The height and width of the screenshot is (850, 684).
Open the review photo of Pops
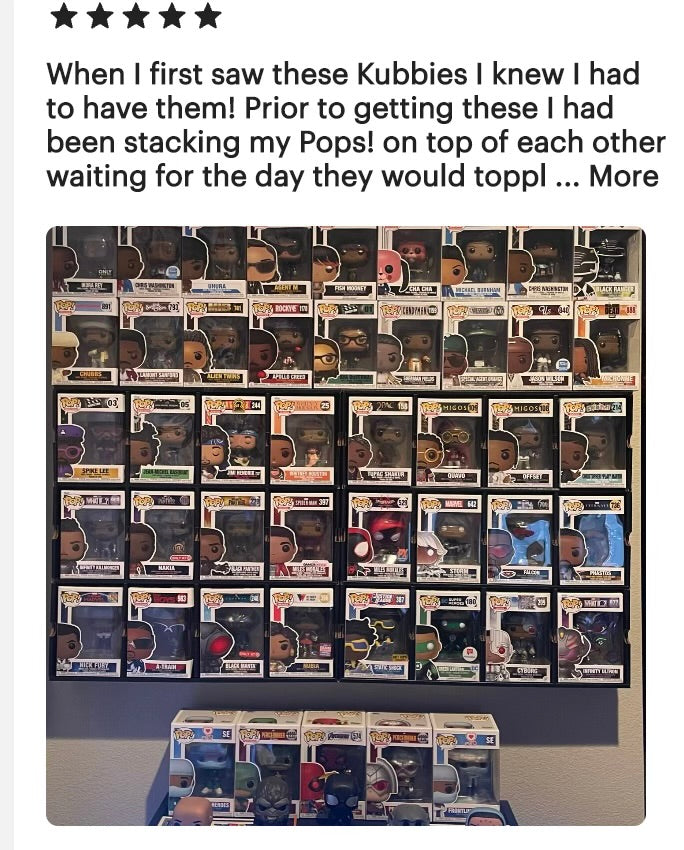(345, 525)
